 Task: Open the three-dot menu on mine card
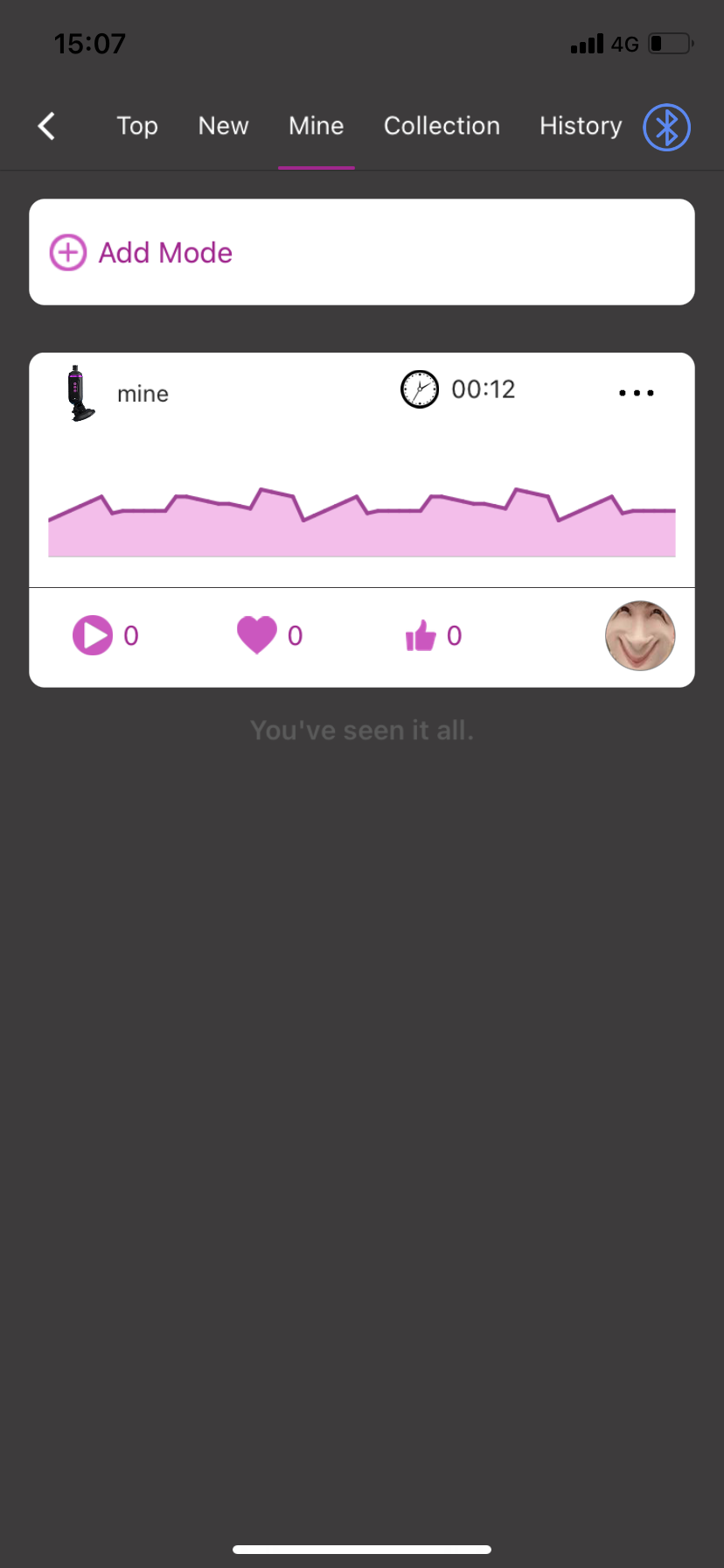tap(636, 393)
